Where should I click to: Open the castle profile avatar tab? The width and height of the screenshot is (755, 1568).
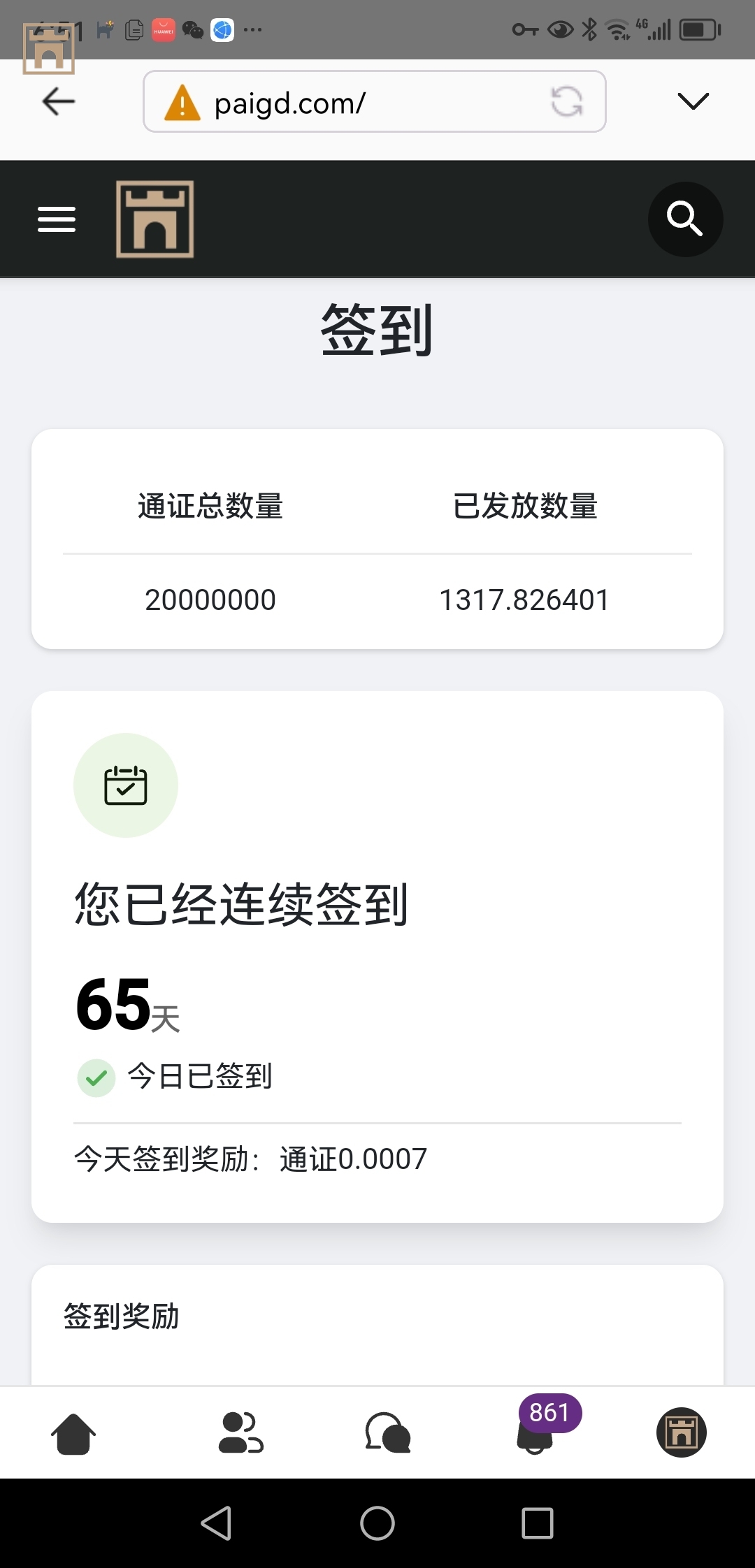point(682,1432)
